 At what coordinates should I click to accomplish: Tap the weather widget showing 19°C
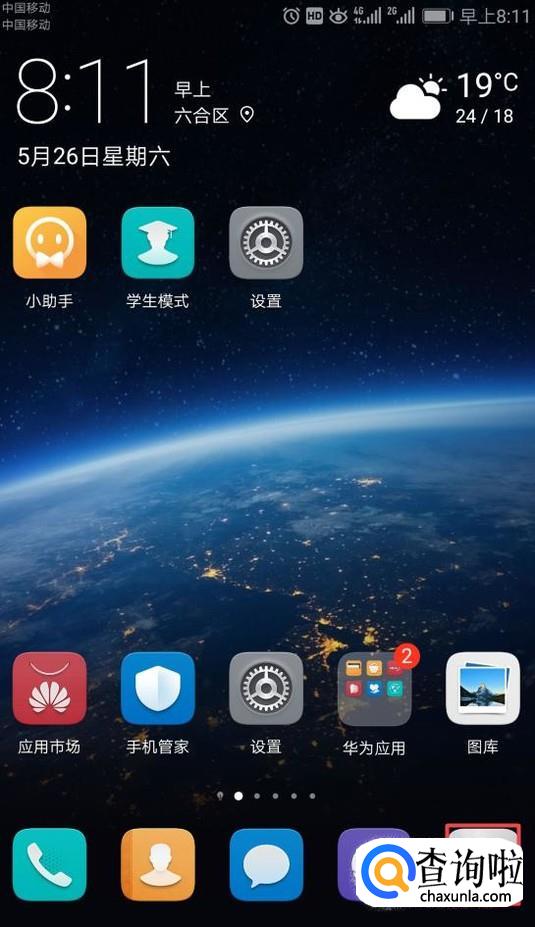454,98
